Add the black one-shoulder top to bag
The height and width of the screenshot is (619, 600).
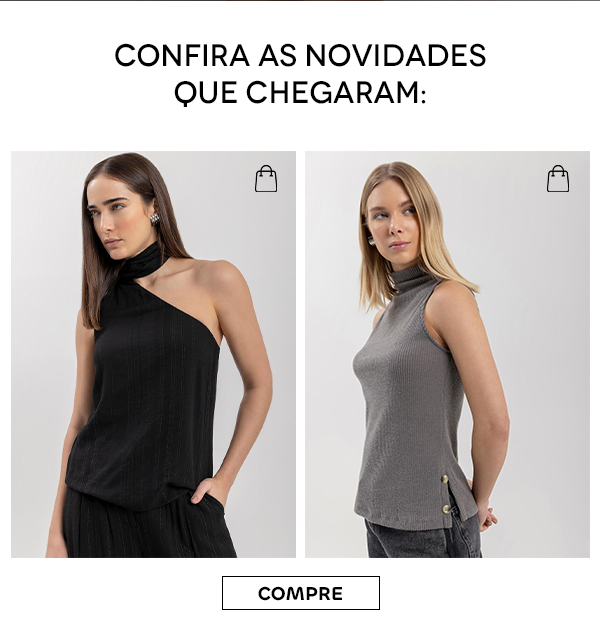tap(266, 179)
